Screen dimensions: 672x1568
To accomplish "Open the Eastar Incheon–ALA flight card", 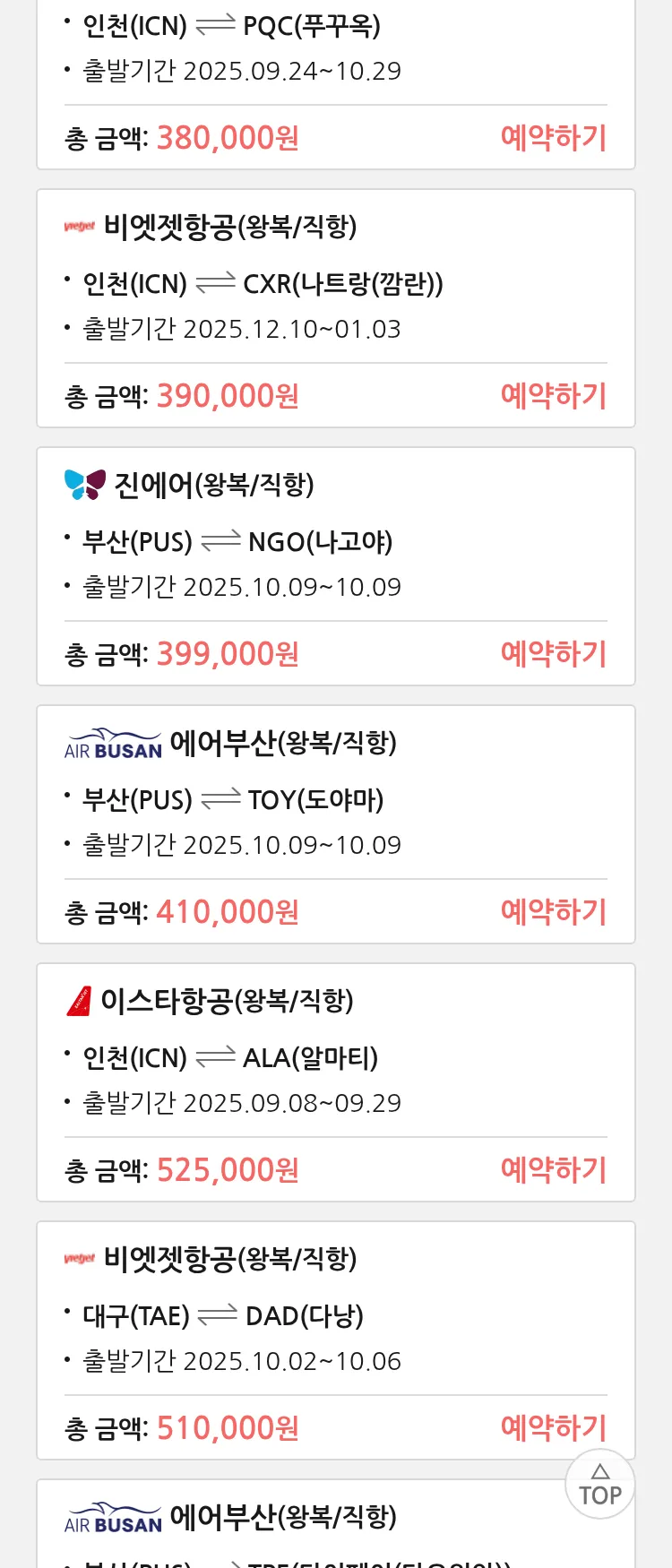I will (x=335, y=1056).
